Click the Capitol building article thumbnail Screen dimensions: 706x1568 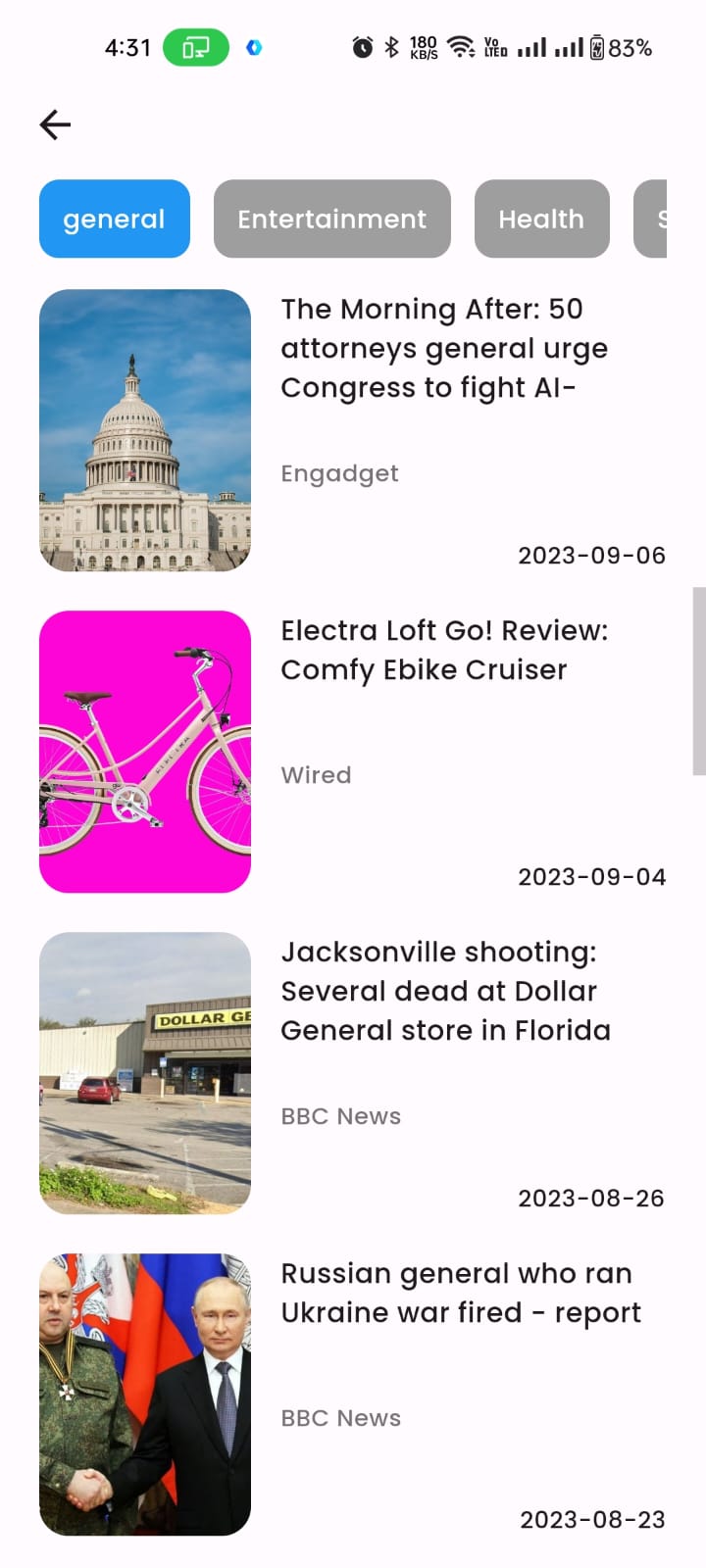144,431
